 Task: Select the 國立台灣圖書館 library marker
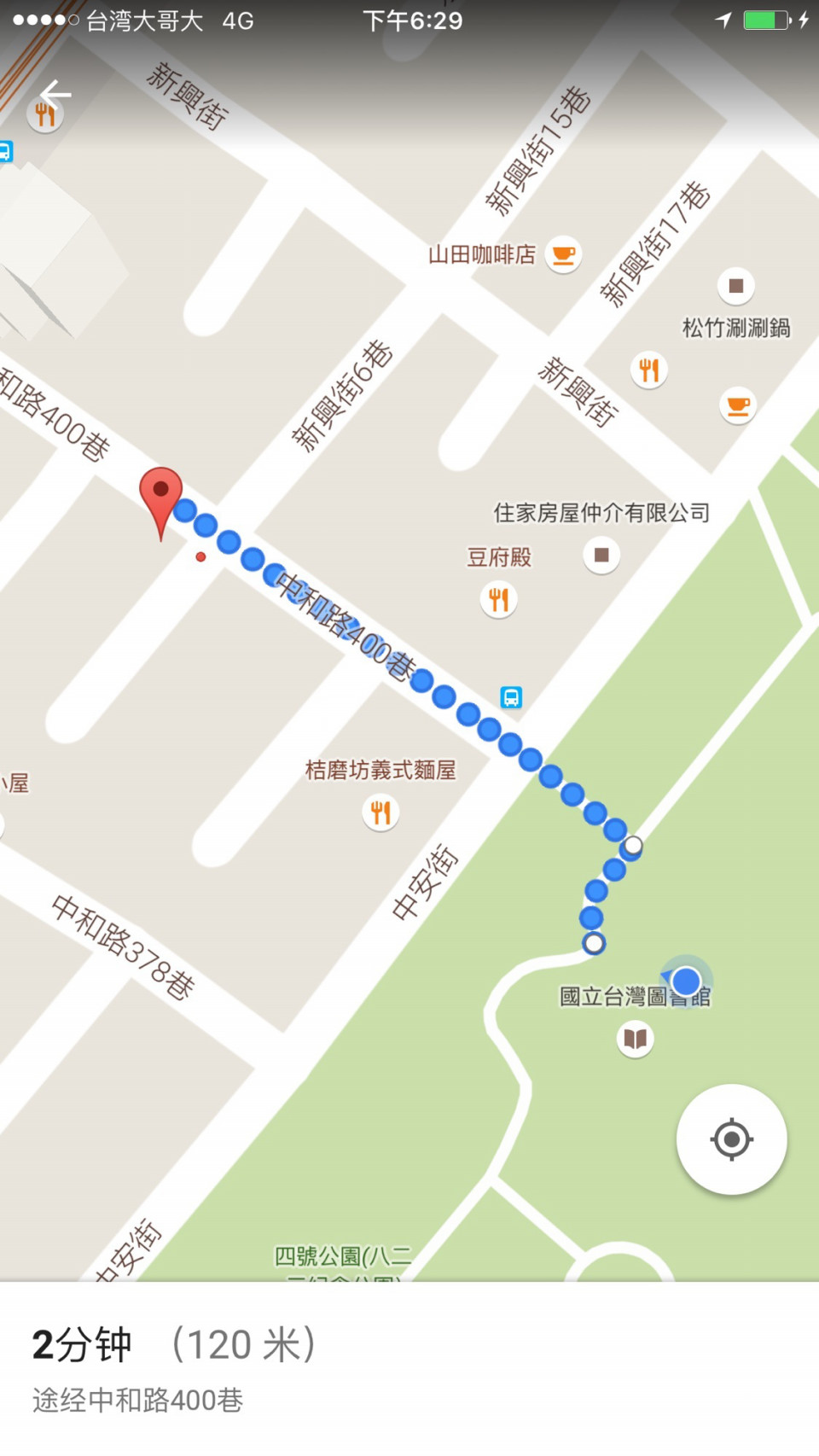point(635,1039)
